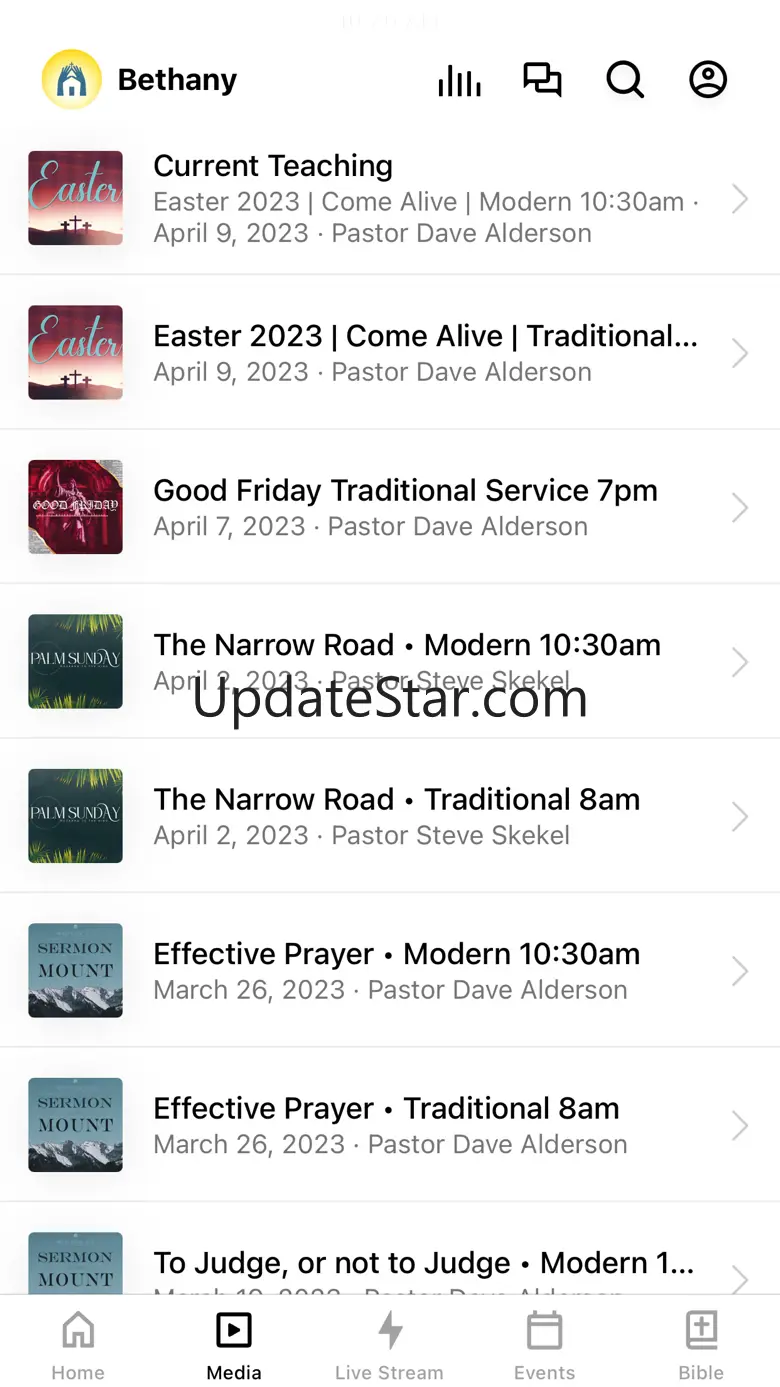Switch to the Bible tab

(x=701, y=1346)
